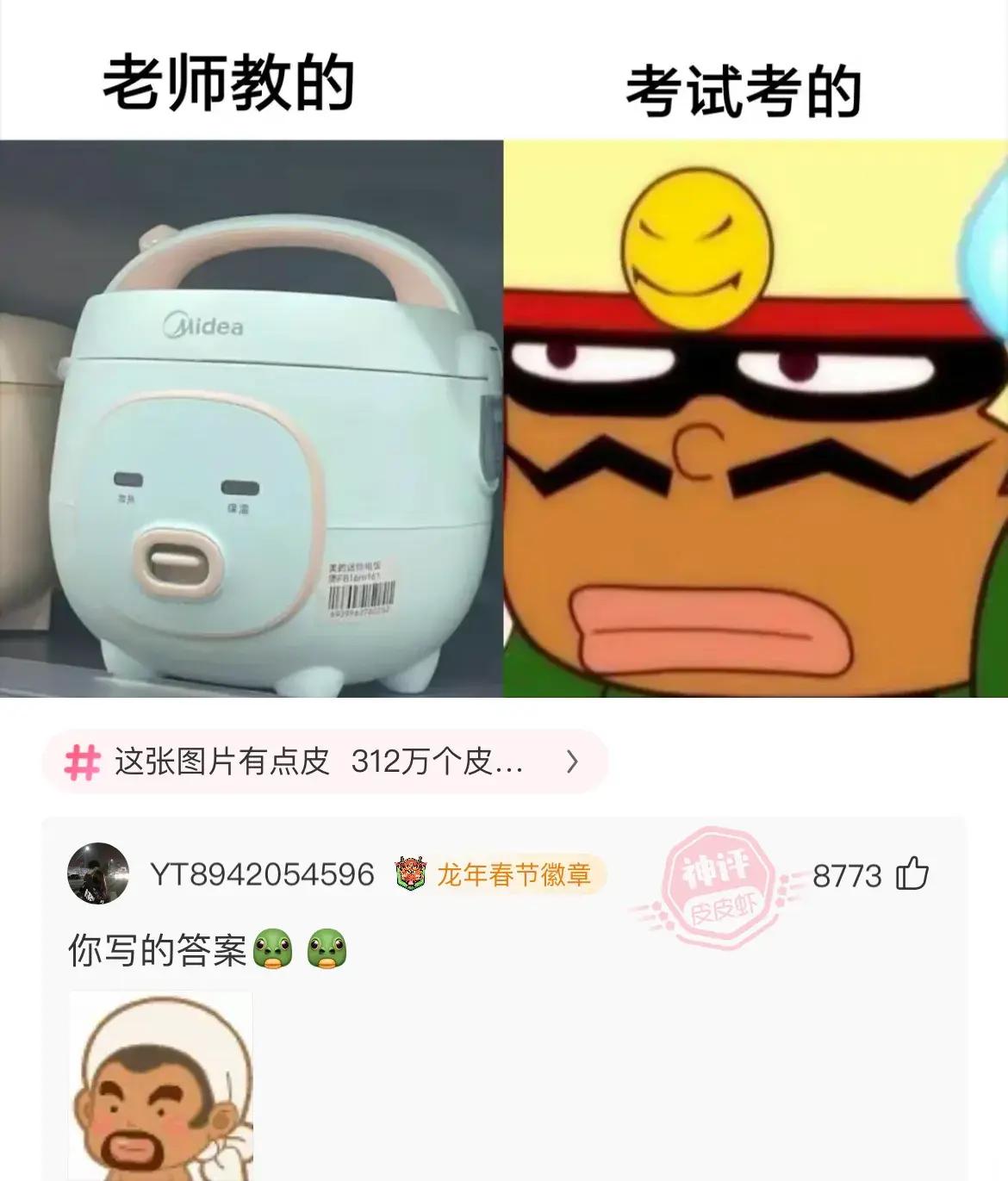View the sticker image in the comment

[161, 1087]
